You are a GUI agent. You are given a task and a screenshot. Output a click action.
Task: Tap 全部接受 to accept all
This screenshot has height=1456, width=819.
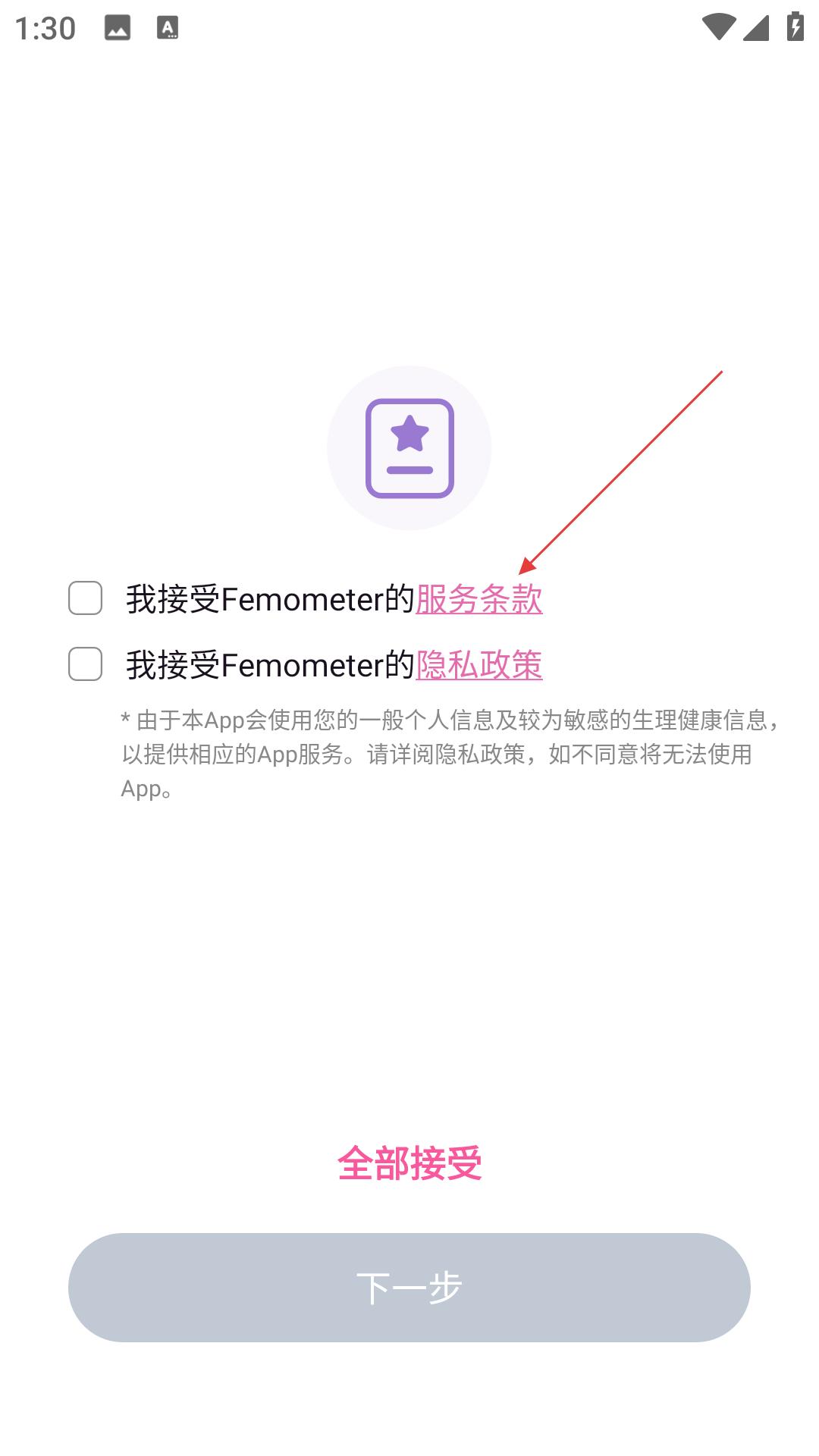click(x=409, y=1163)
